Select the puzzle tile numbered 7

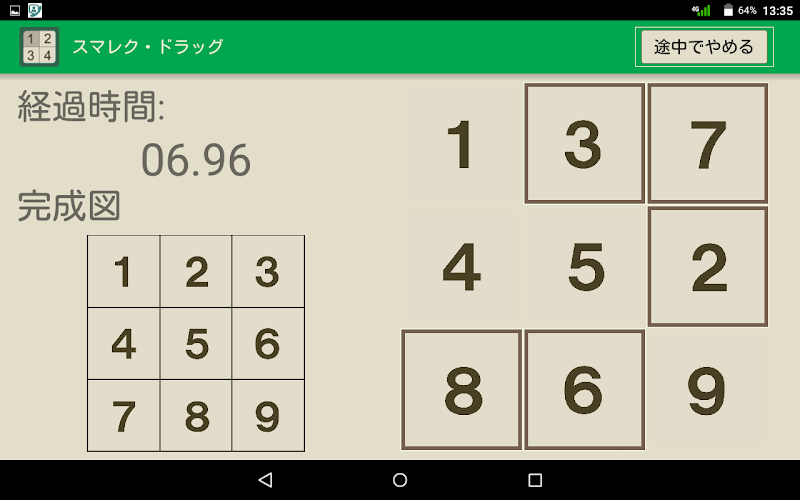click(x=707, y=144)
